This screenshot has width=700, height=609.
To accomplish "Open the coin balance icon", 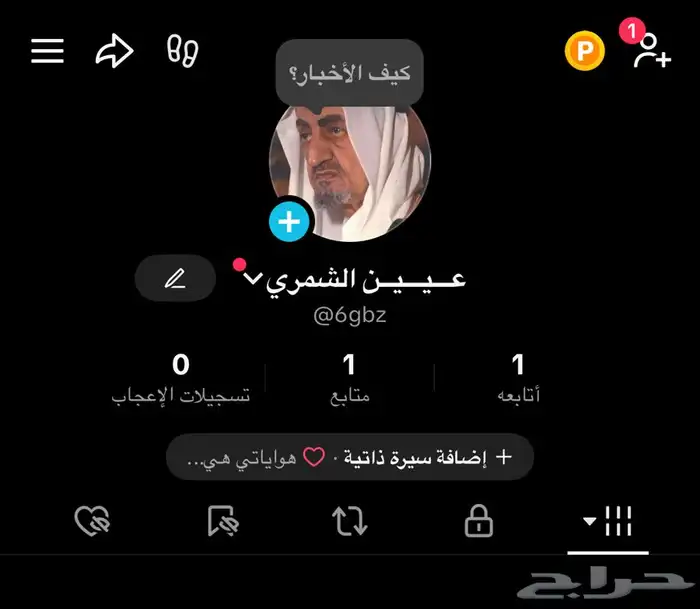I will point(584,51).
